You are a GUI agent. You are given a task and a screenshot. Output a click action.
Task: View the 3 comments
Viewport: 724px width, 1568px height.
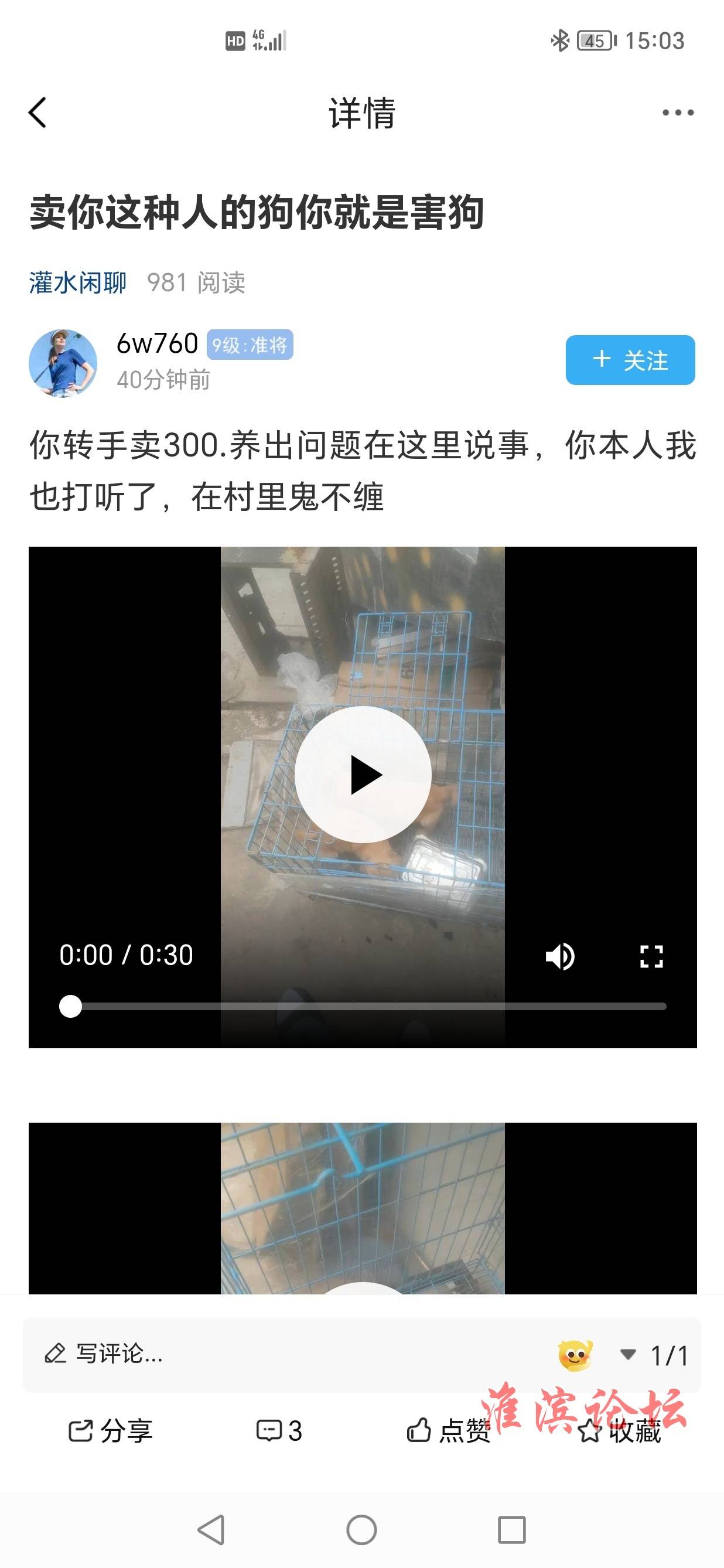click(x=279, y=1430)
